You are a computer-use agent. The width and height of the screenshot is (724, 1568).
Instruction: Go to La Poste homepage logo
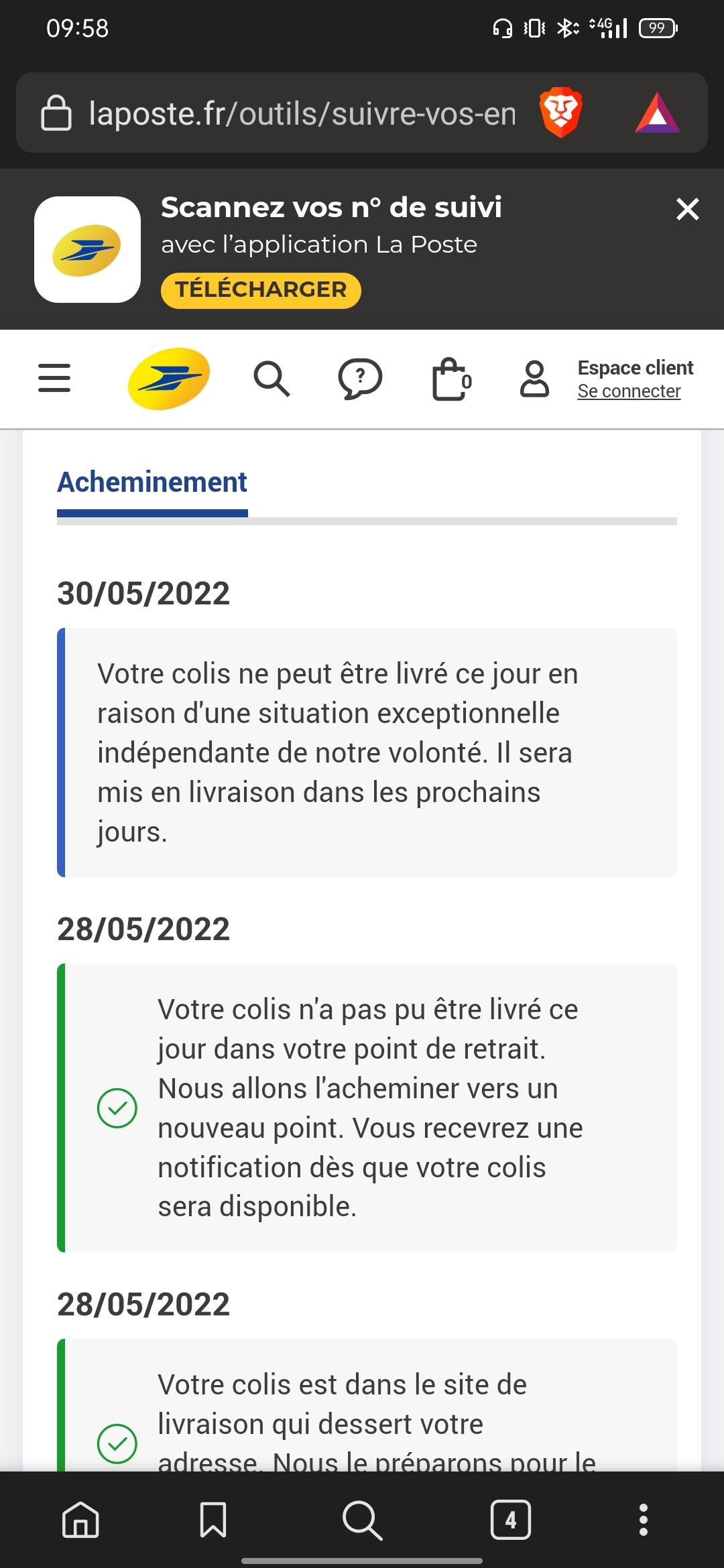point(168,378)
